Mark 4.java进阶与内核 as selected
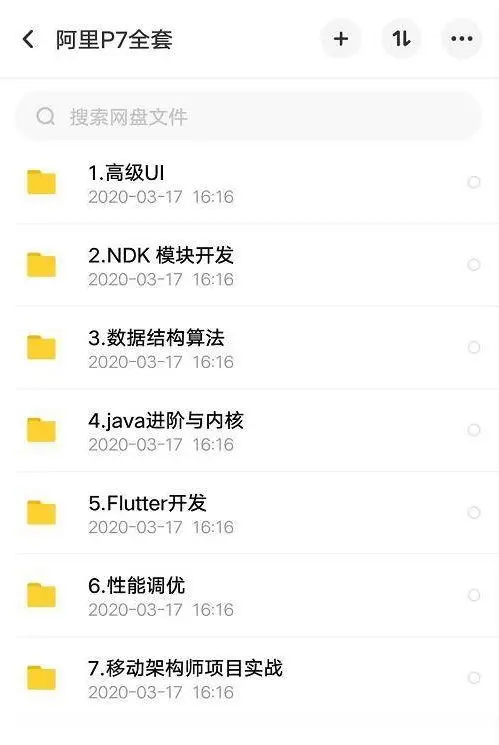The height and width of the screenshot is (745, 499). pos(474,430)
